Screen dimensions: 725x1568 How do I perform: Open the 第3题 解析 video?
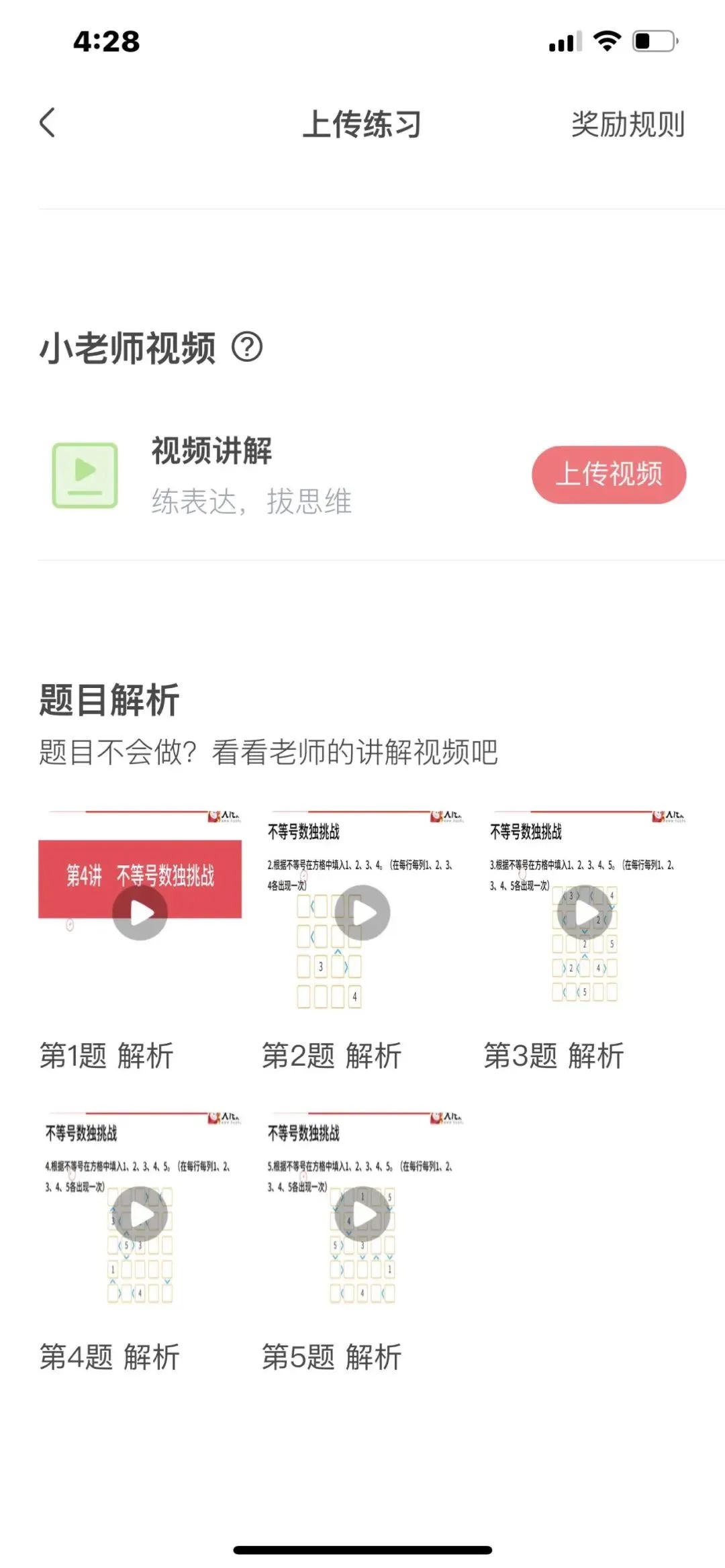click(585, 912)
